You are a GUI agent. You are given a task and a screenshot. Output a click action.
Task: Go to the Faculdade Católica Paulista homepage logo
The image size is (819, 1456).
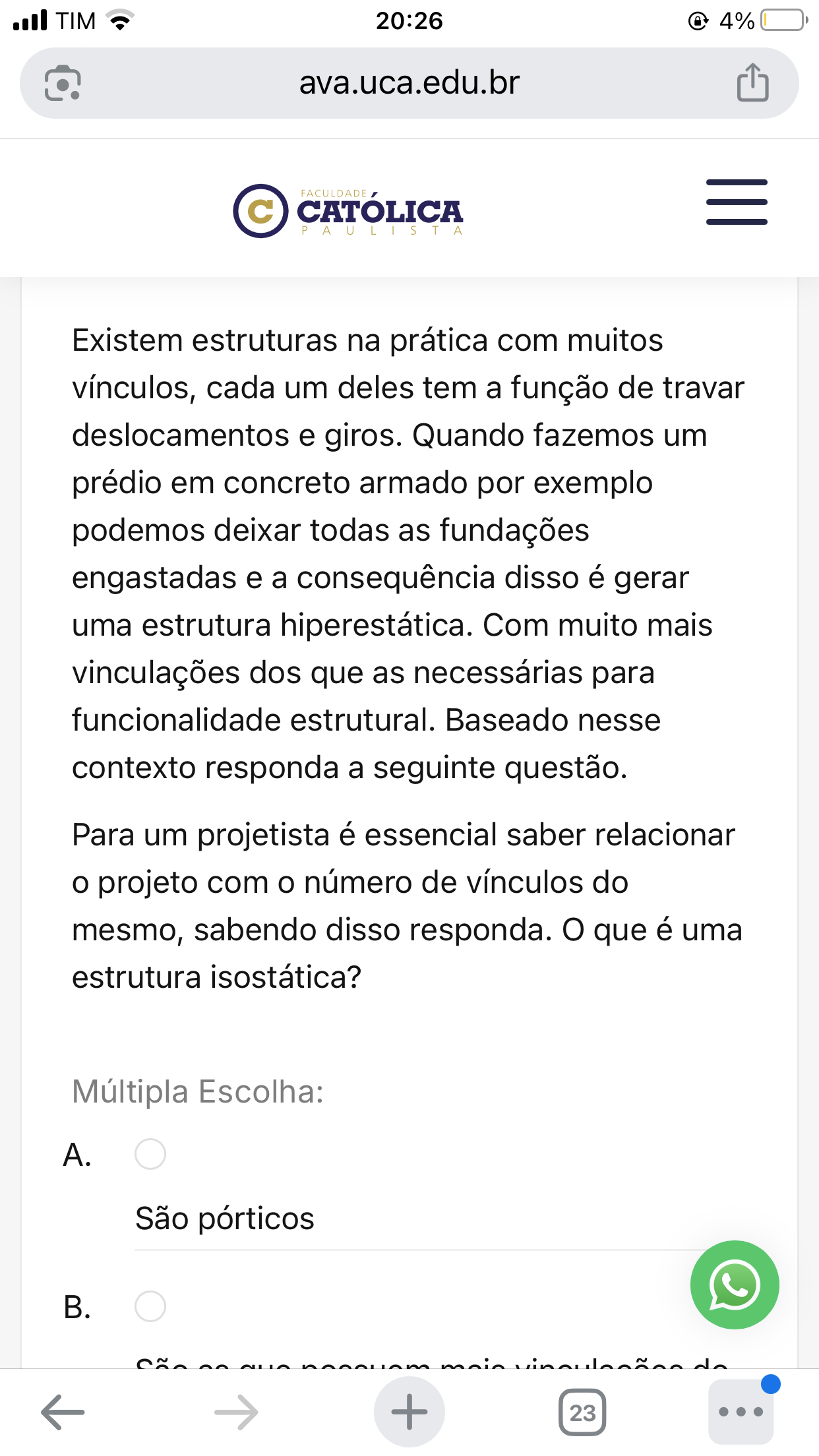tap(348, 211)
